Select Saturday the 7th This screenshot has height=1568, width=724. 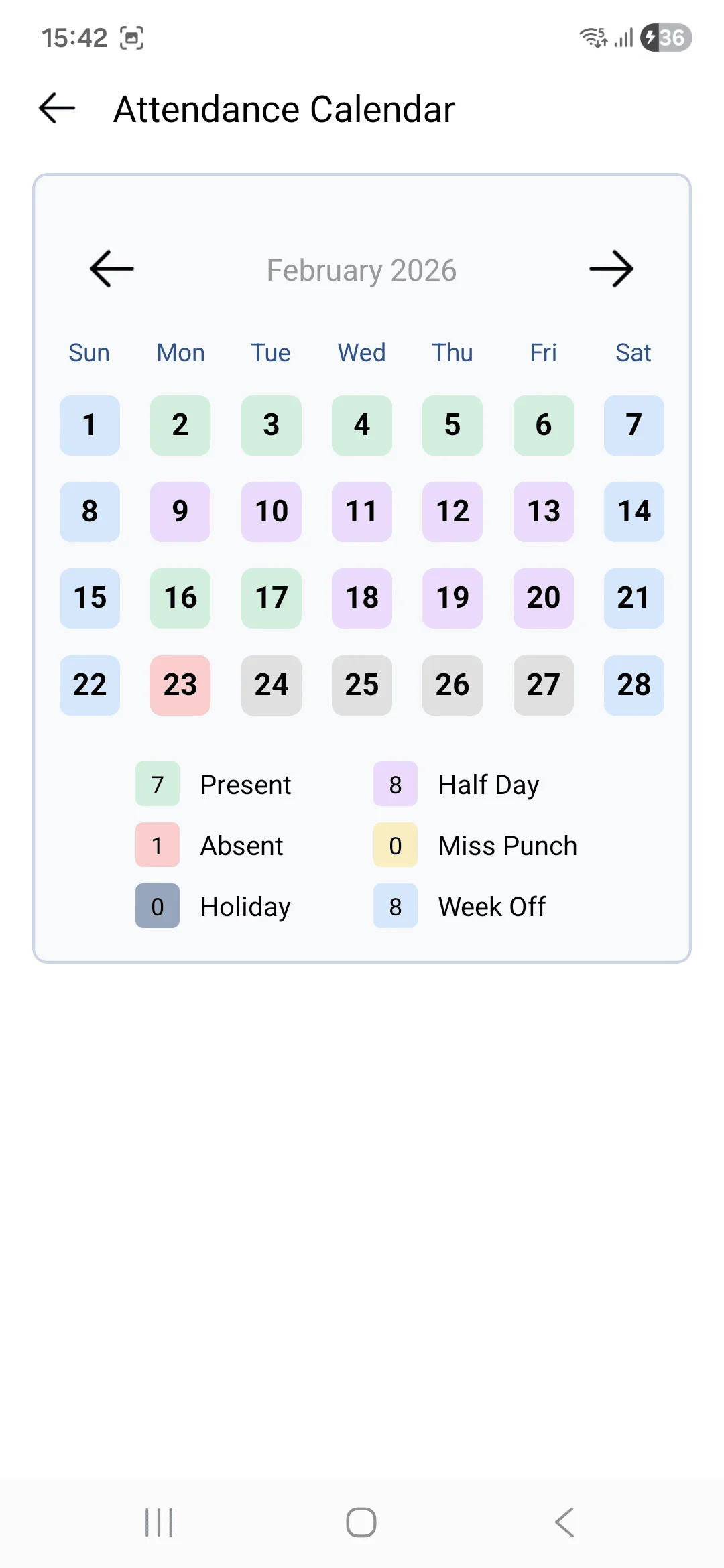tap(633, 426)
